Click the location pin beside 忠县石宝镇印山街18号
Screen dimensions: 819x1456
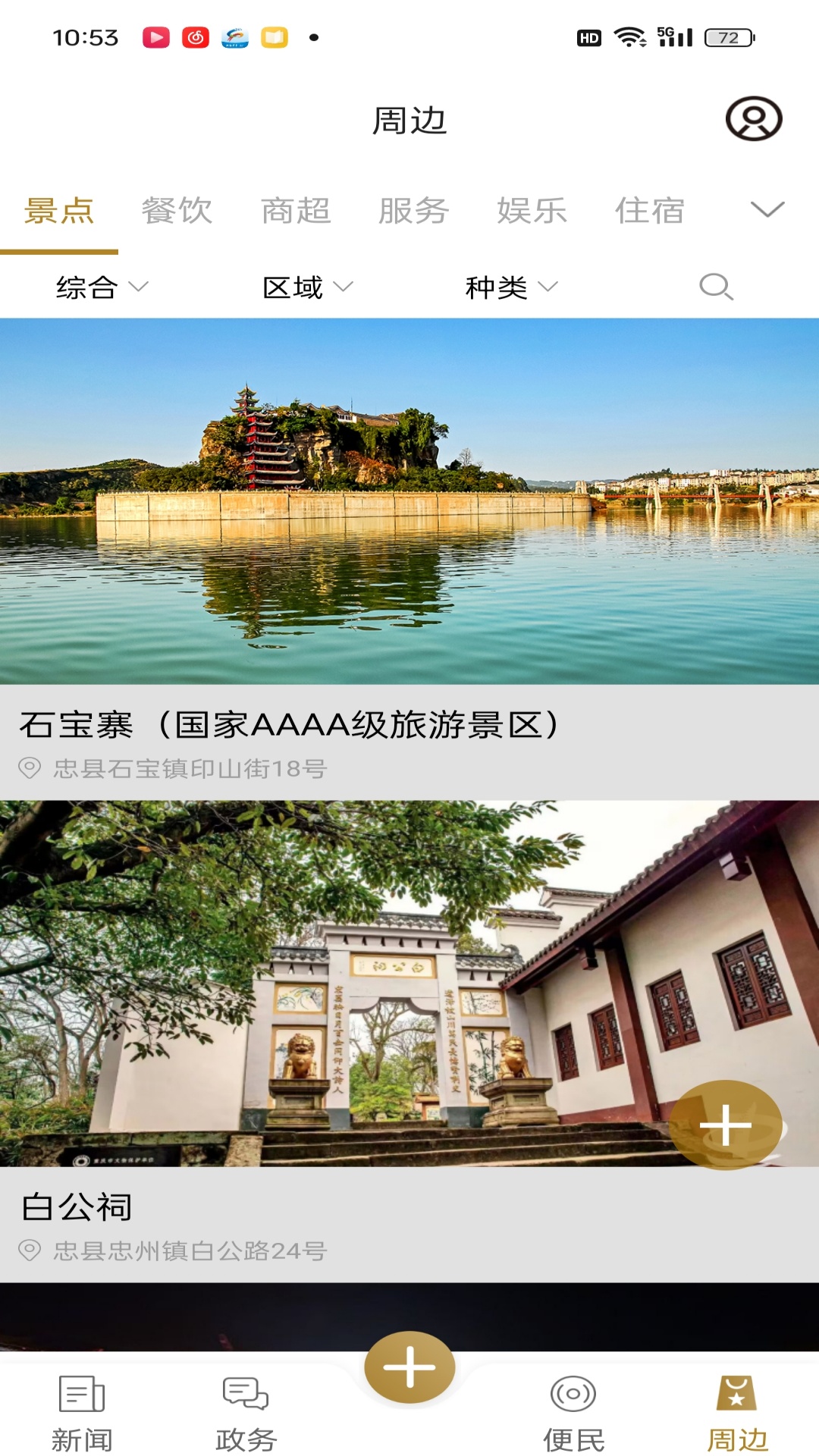point(30,767)
